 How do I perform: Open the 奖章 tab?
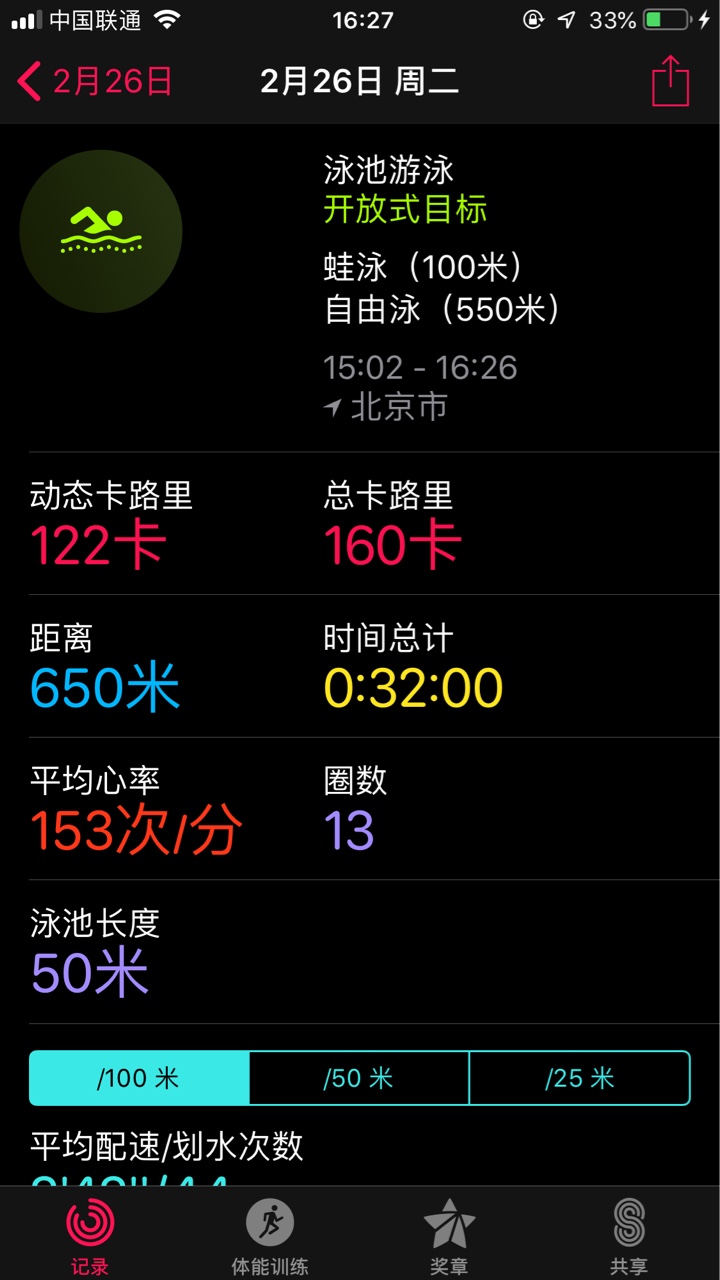(449, 1236)
